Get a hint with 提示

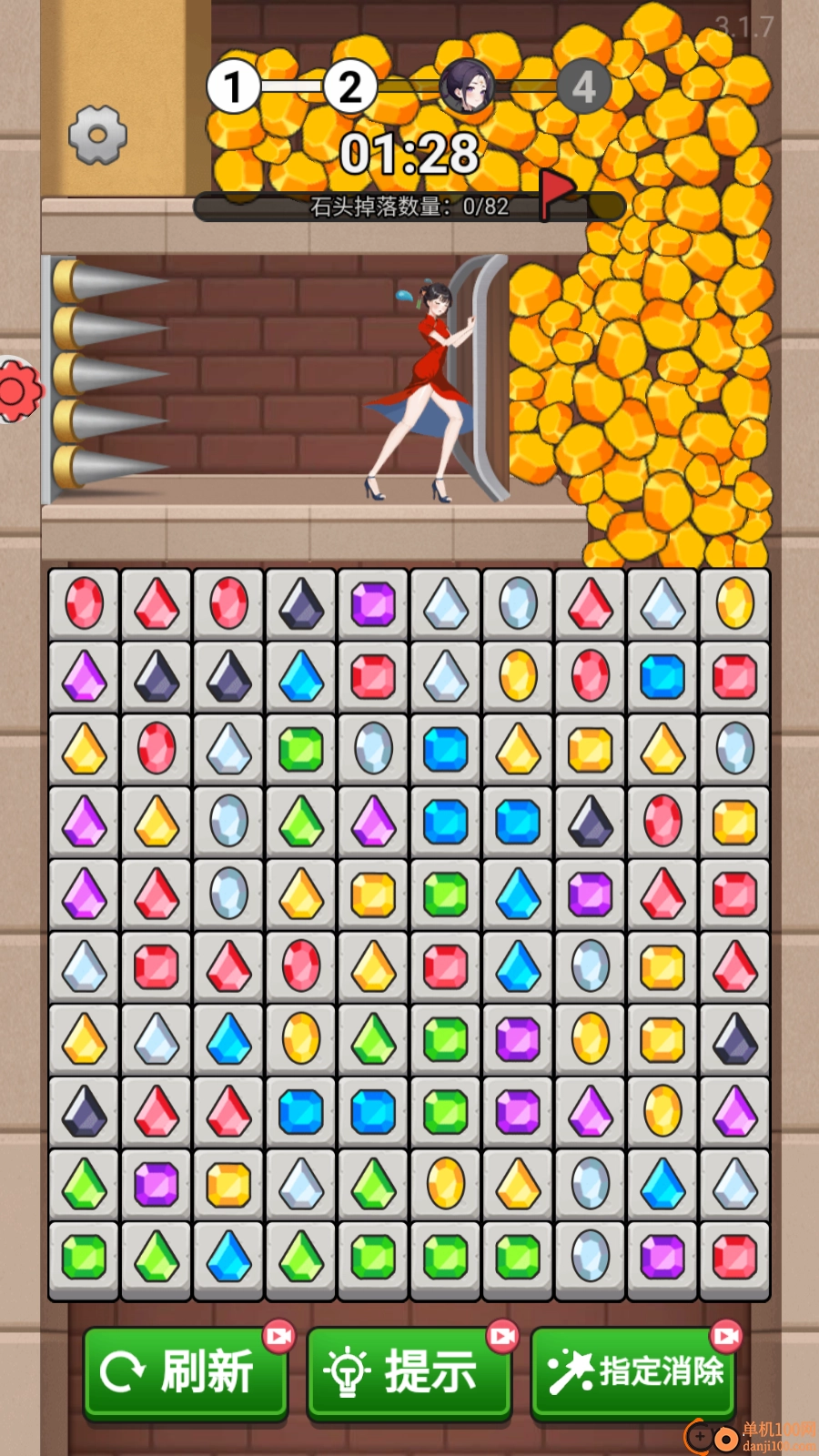[409, 1371]
